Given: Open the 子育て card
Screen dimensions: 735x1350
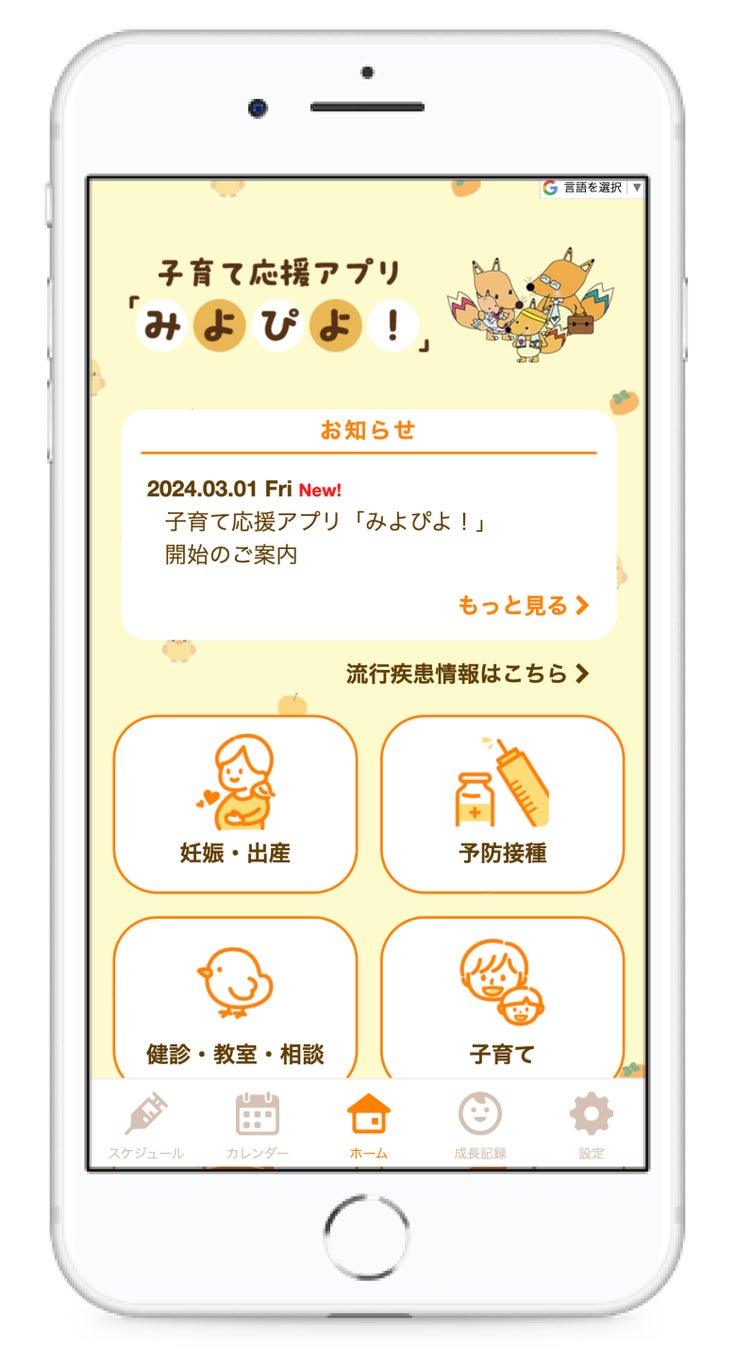Looking at the screenshot, I should click(x=502, y=1000).
